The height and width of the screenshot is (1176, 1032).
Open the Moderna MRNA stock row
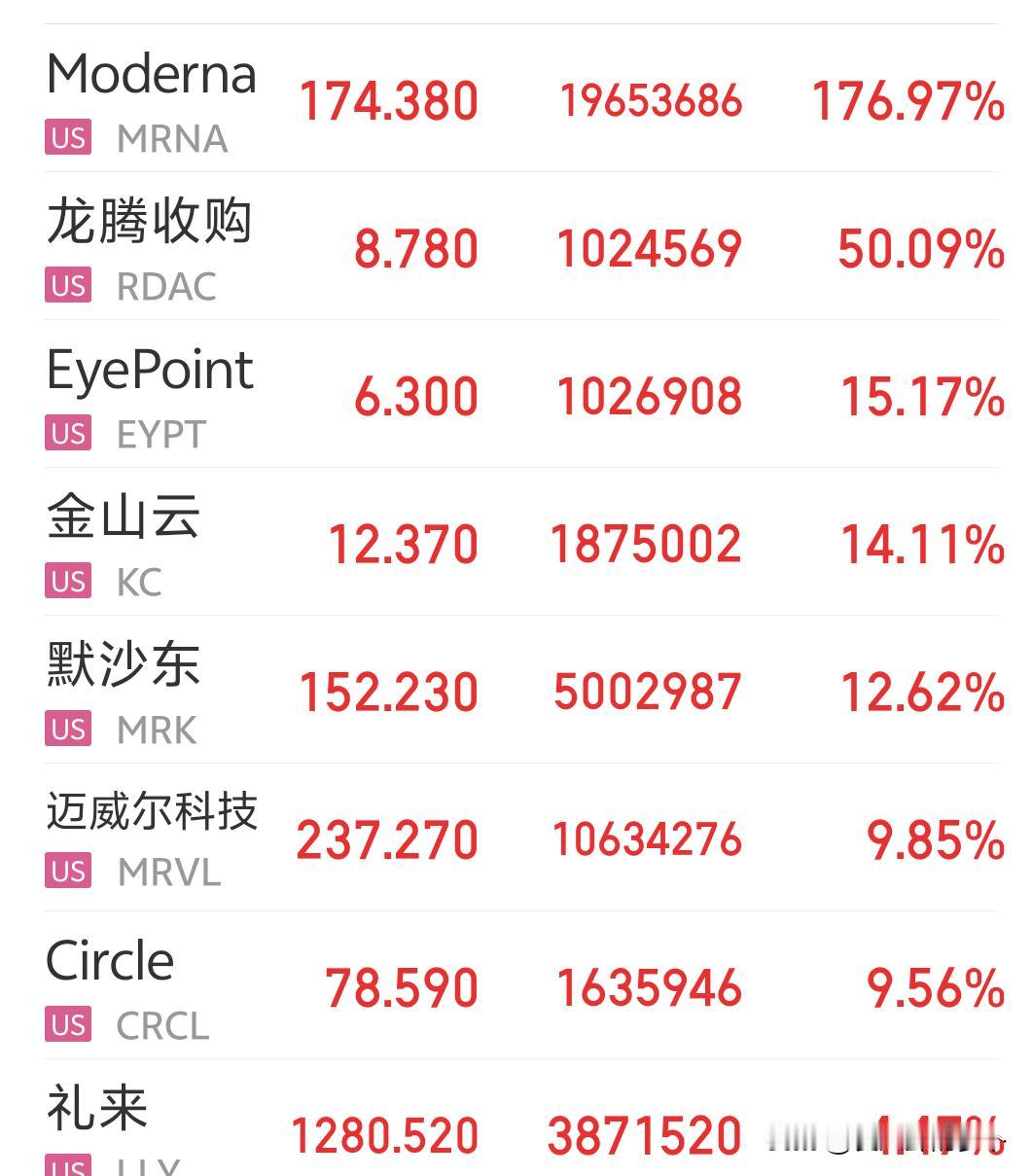(520, 98)
